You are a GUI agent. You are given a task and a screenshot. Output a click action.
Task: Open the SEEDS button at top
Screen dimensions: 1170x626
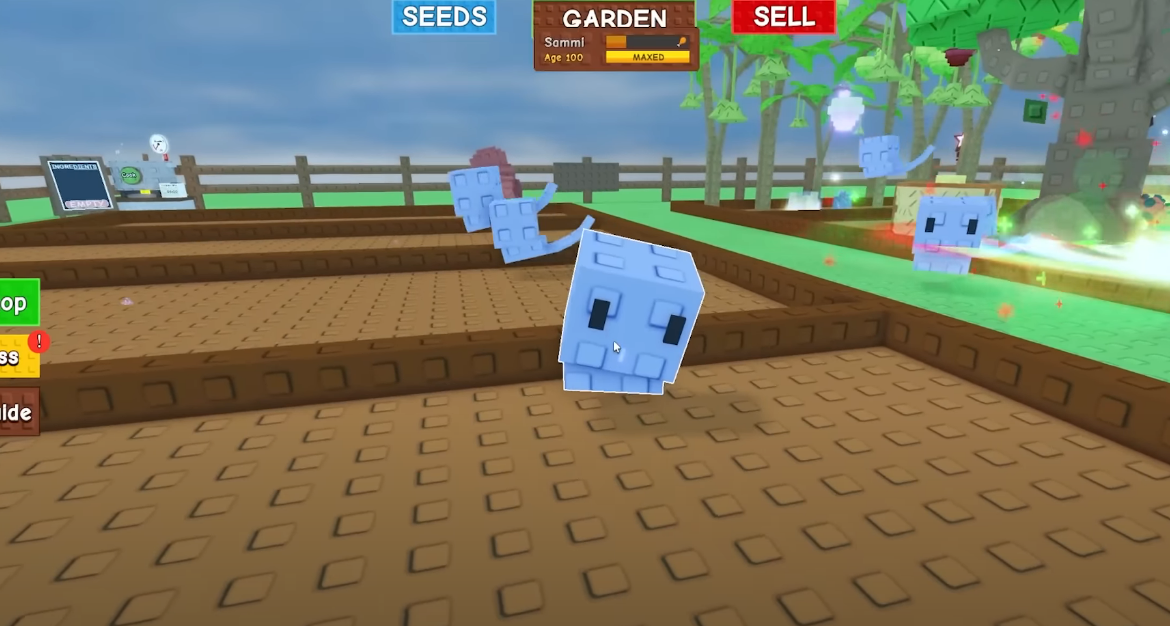pos(444,17)
